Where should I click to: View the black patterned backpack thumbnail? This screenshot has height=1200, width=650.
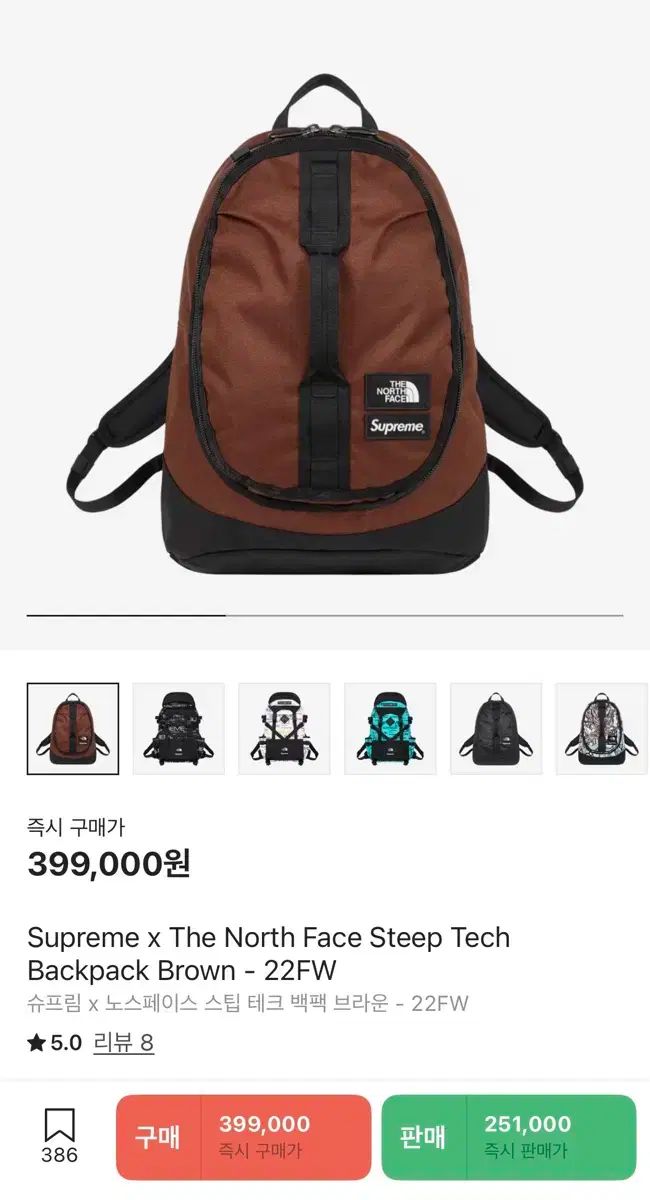click(179, 729)
